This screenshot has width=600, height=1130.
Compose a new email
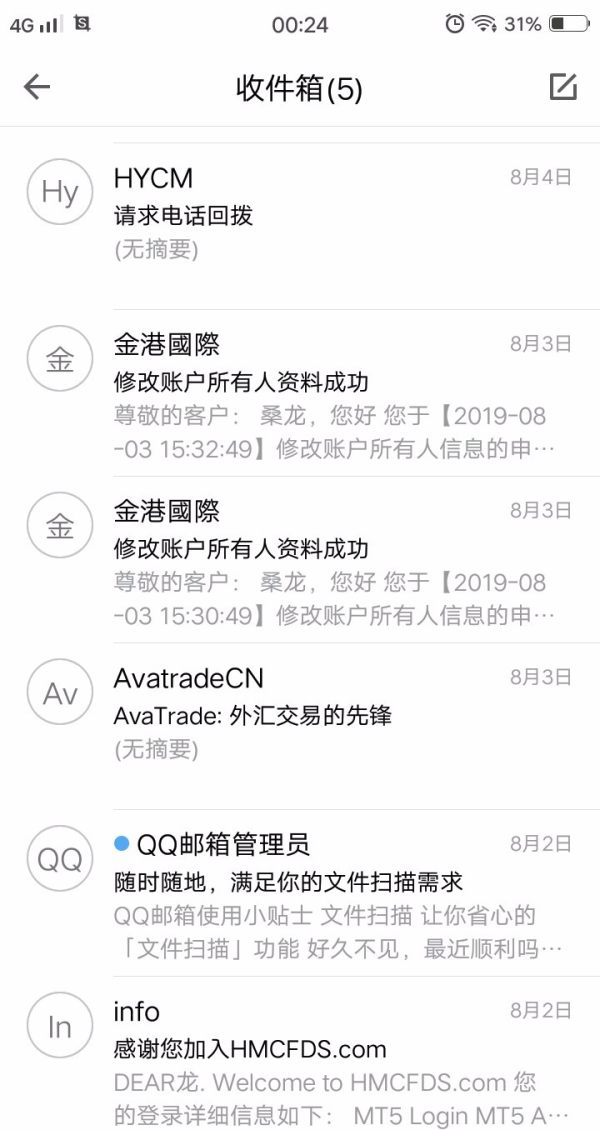pos(563,88)
